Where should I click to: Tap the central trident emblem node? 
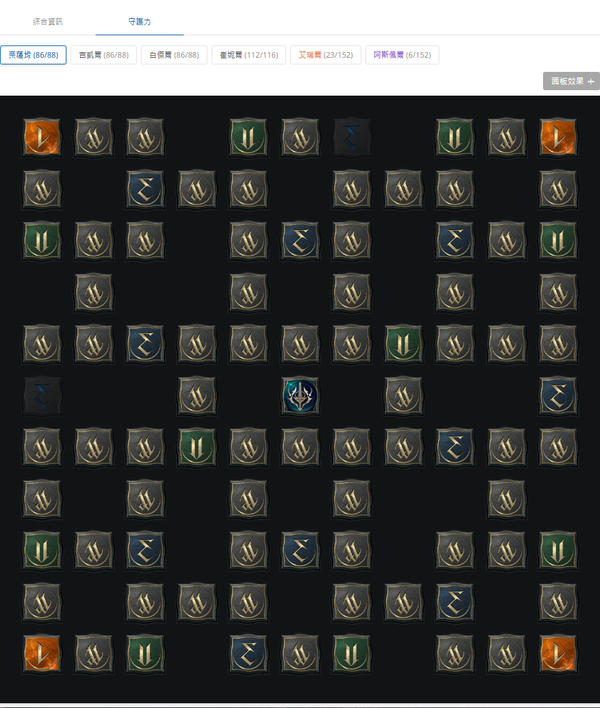[300, 396]
